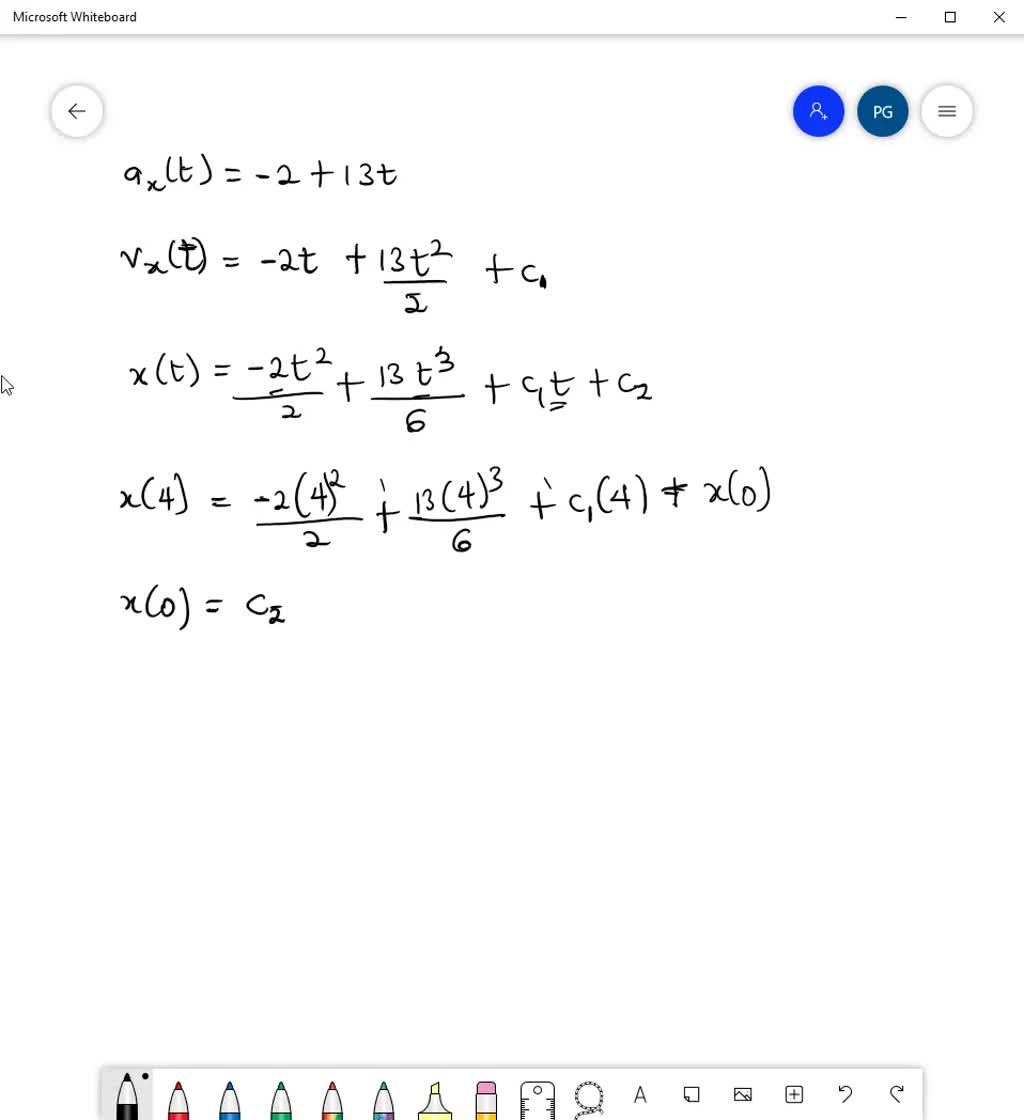
Task: Open the hamburger settings menu
Action: (x=946, y=111)
